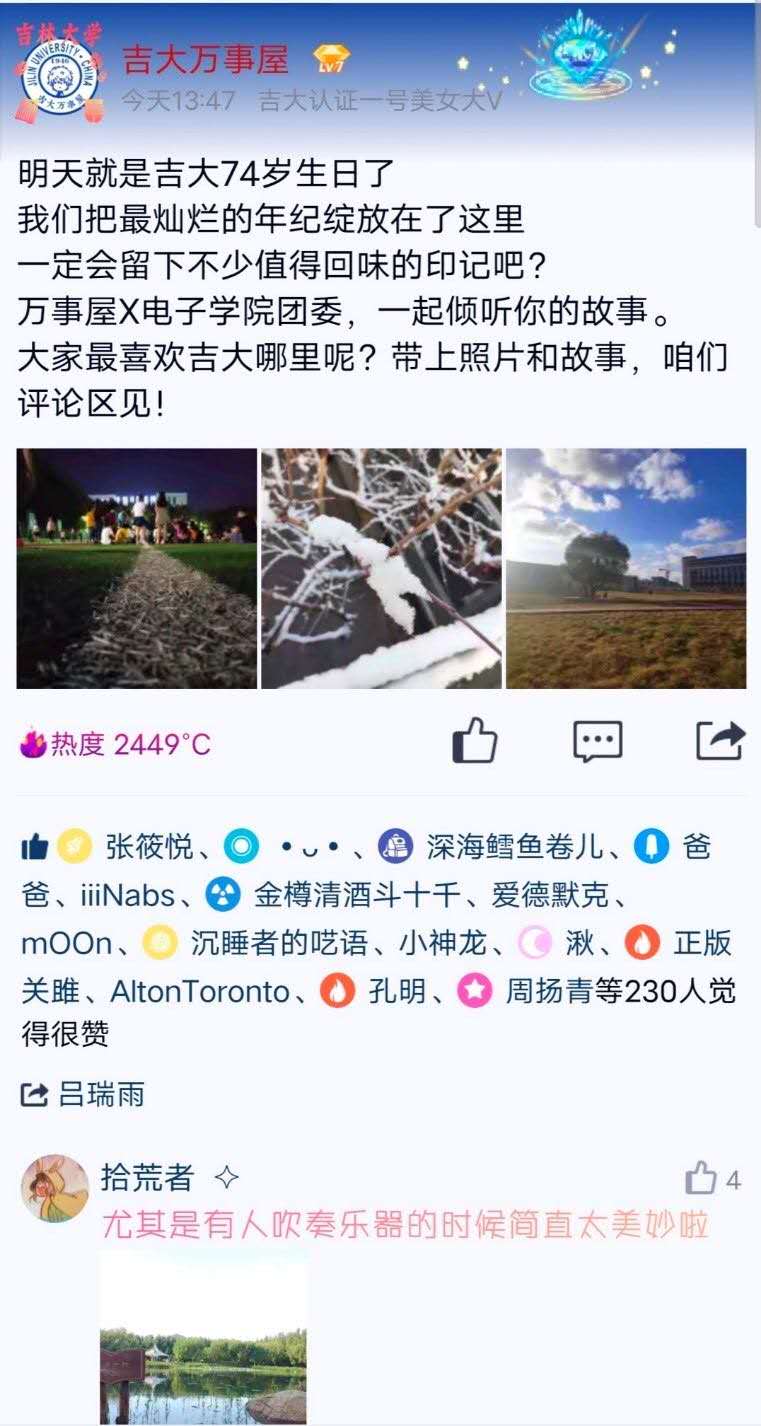View the night track field photo
761x1426 pixels.
(x=137, y=568)
